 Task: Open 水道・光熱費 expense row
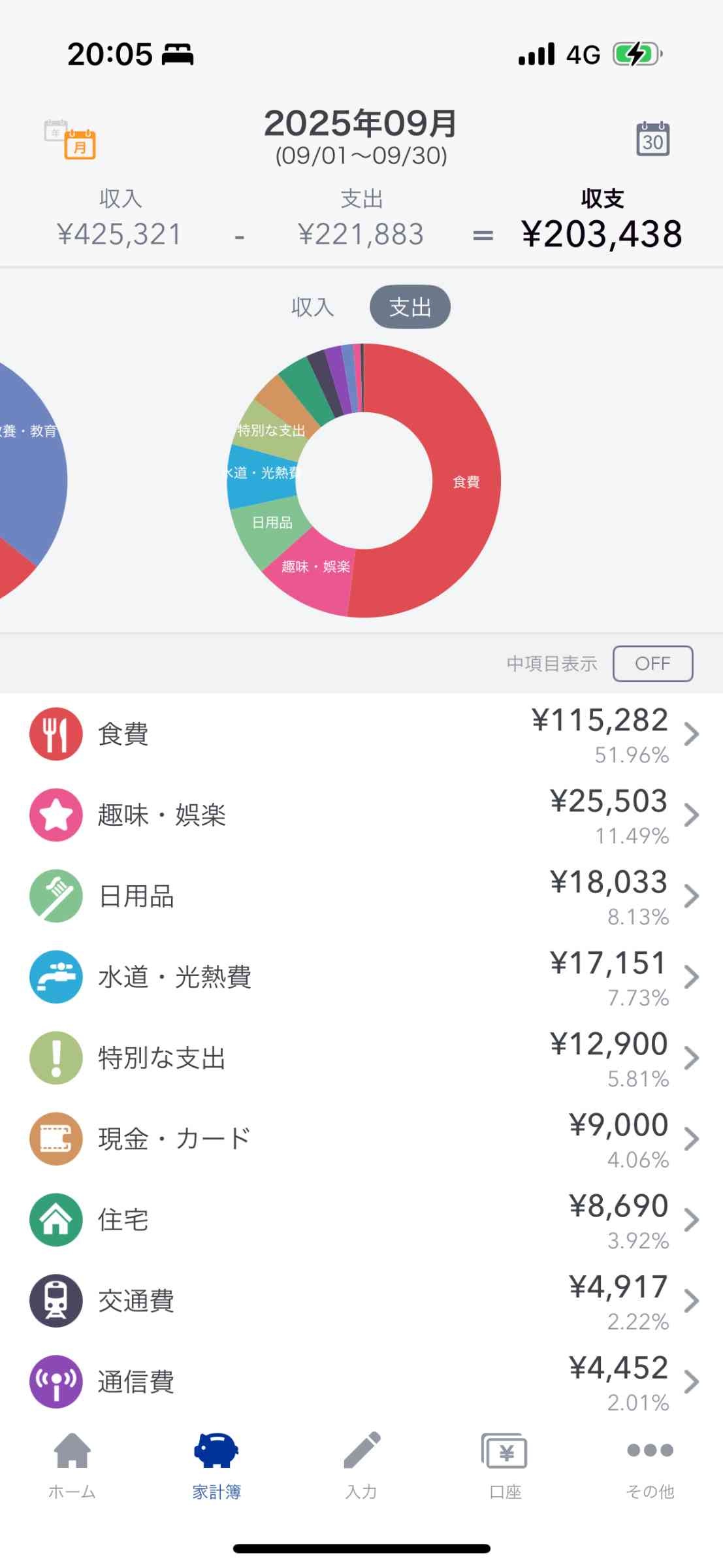pos(361,977)
